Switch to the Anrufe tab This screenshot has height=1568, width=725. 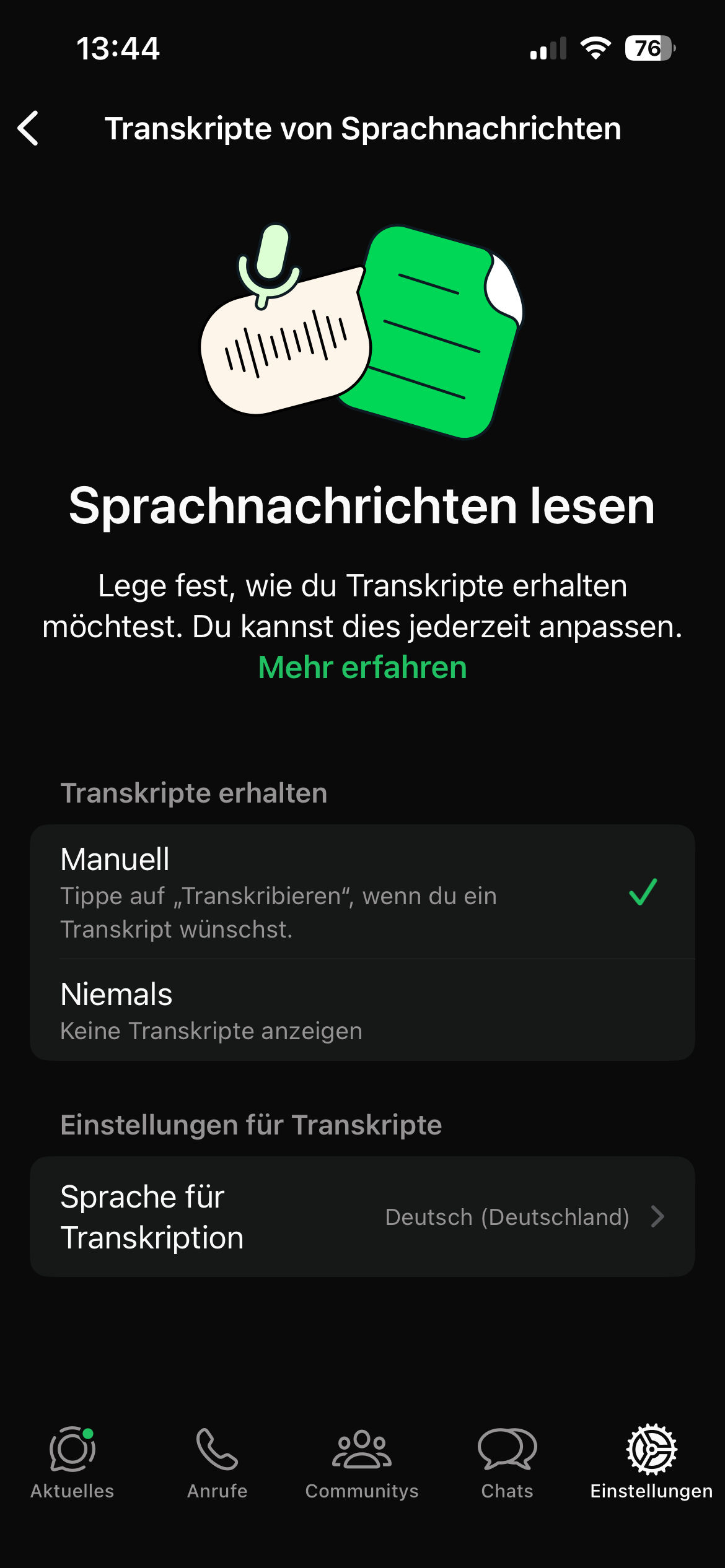217,1463
